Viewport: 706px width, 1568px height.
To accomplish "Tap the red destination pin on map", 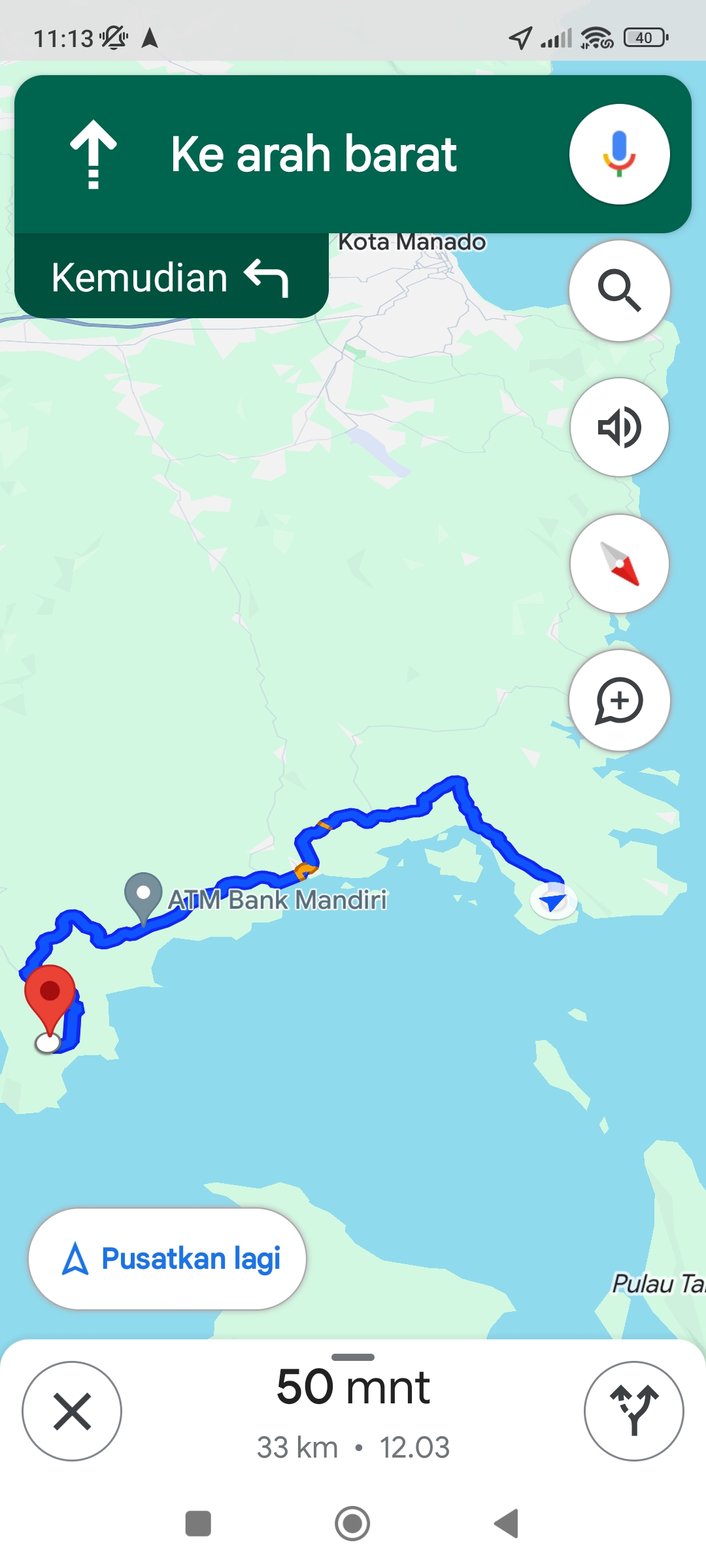I will point(50,1000).
